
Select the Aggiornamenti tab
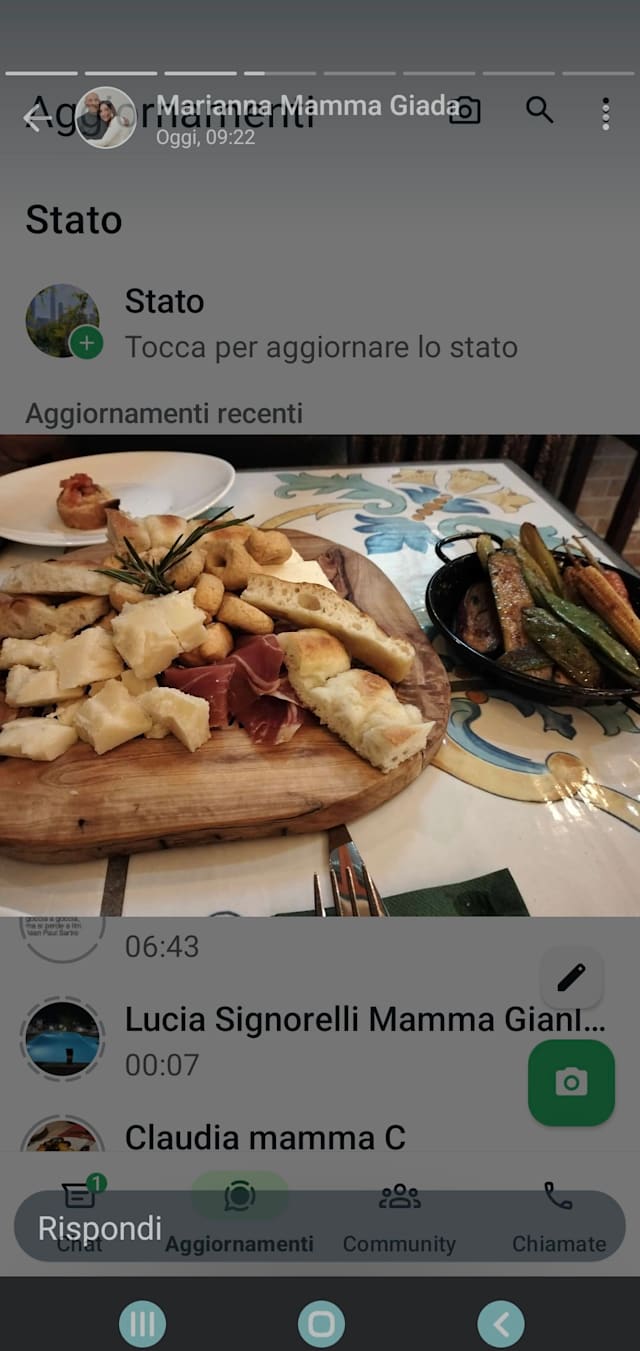pos(239,1218)
